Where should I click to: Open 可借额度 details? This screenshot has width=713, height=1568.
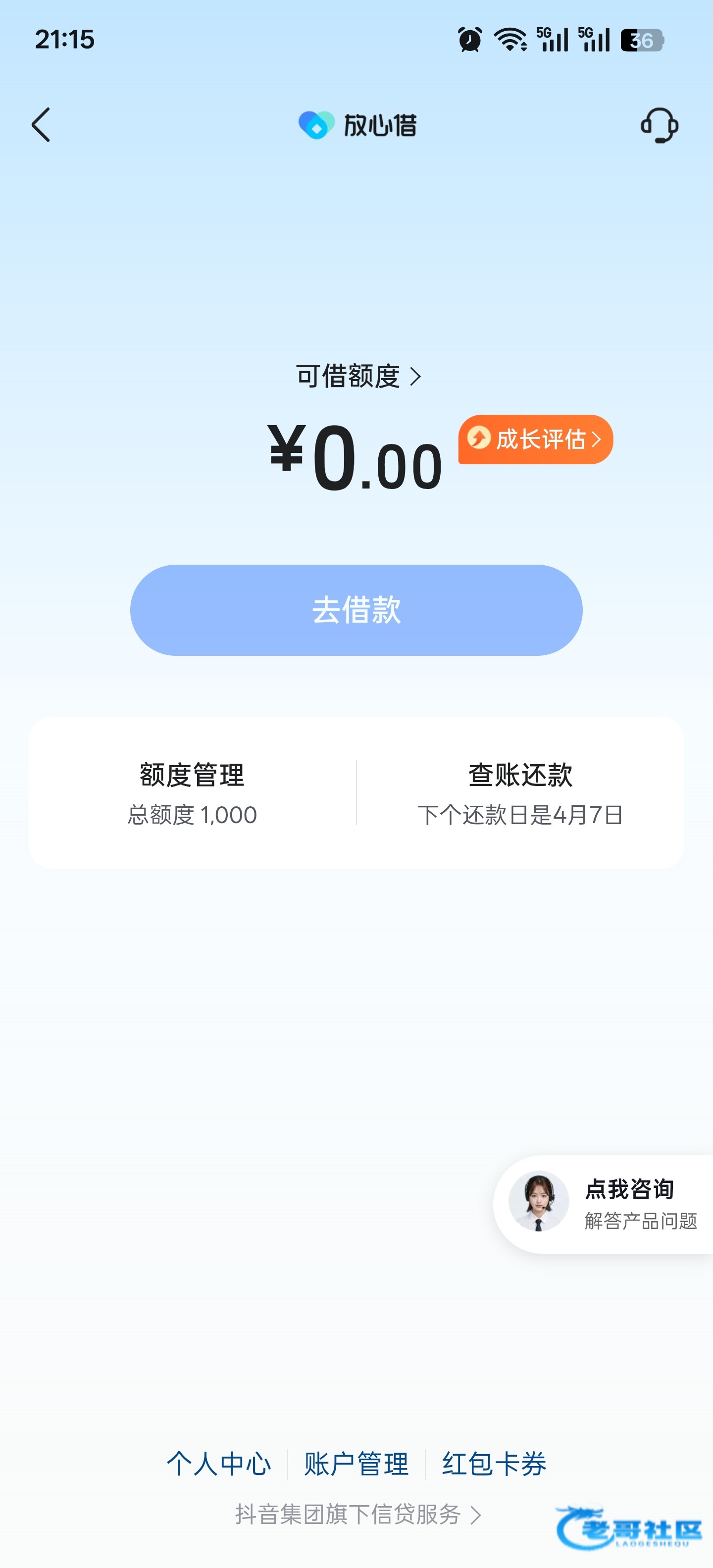tap(358, 376)
